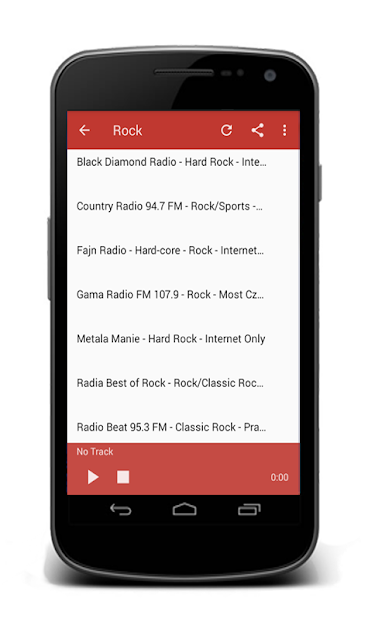368x640 pixels.
Task: Open the overflow menu
Action: tap(284, 130)
